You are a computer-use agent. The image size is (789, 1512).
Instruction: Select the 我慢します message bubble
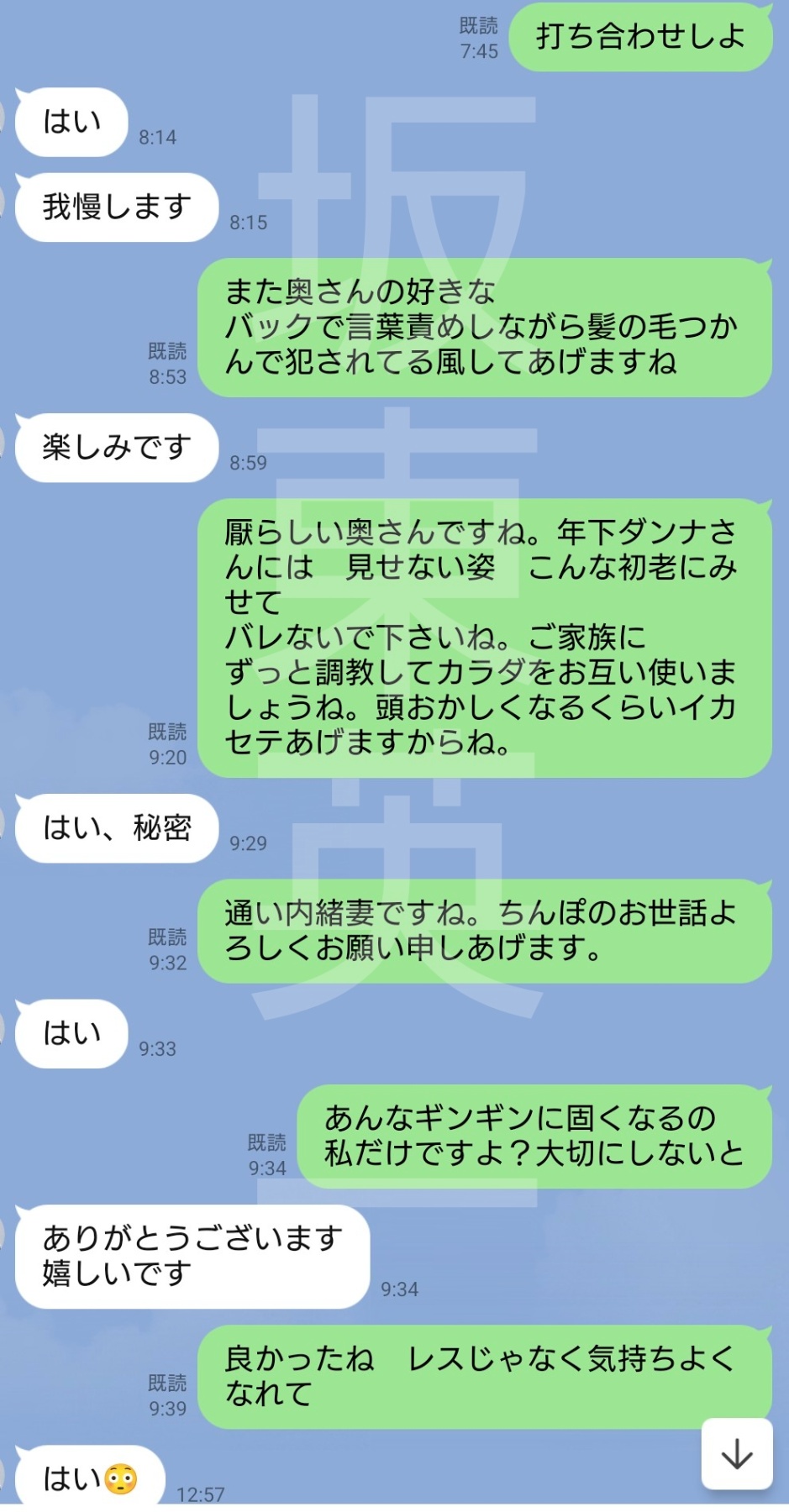click(115, 207)
